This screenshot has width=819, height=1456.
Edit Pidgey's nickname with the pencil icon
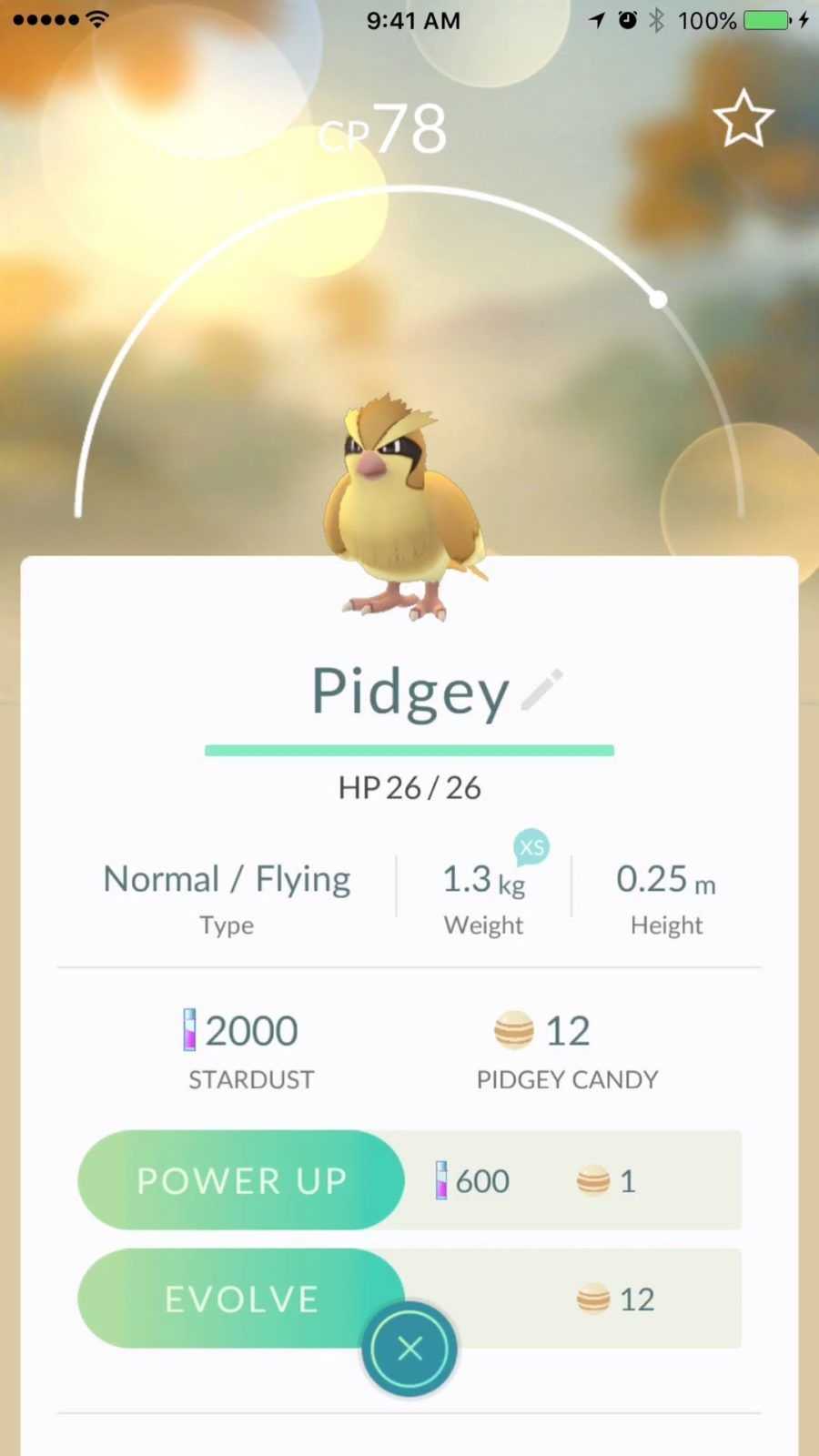pyautogui.click(x=542, y=689)
